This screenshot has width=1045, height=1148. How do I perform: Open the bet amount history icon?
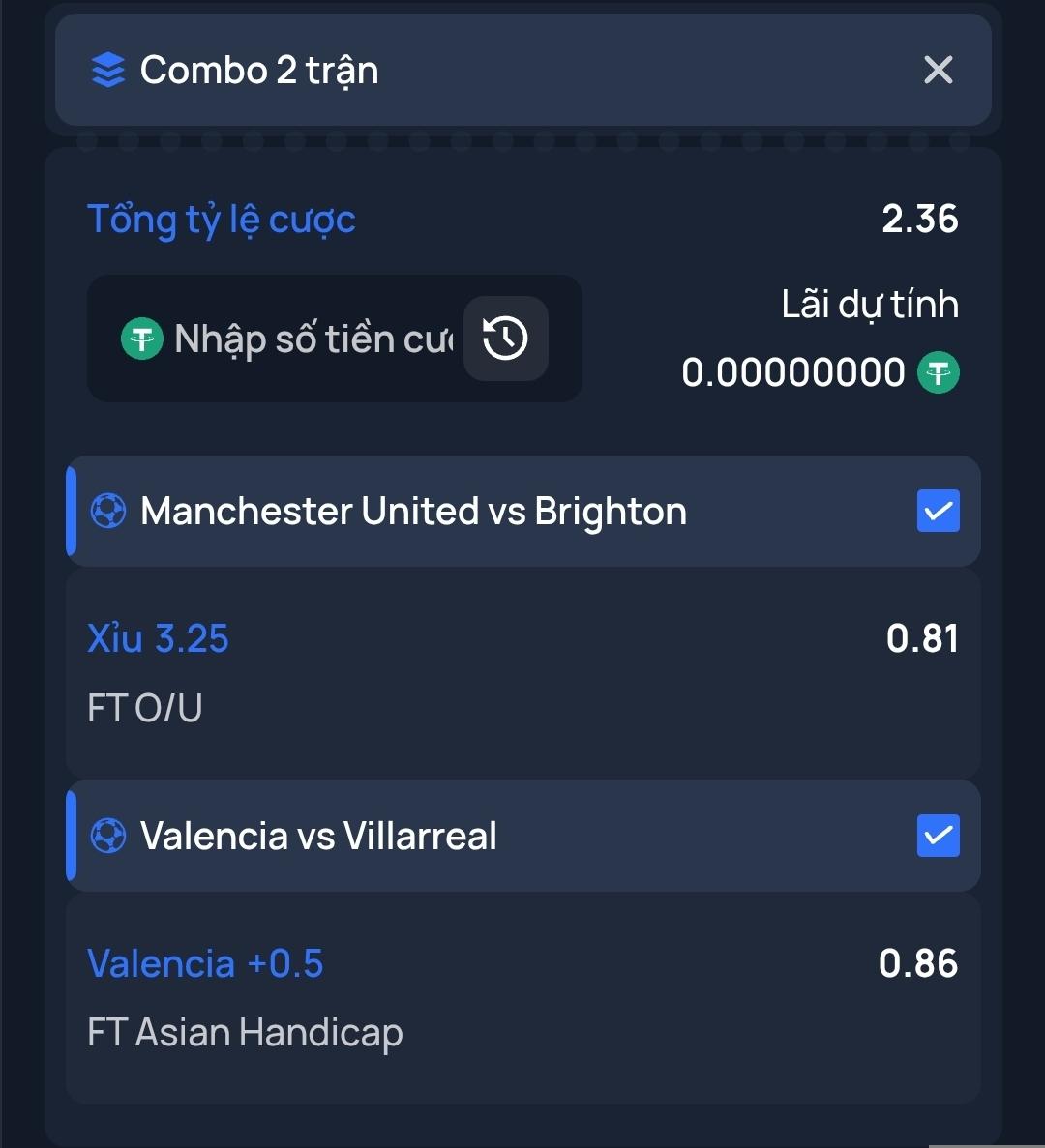coord(505,339)
